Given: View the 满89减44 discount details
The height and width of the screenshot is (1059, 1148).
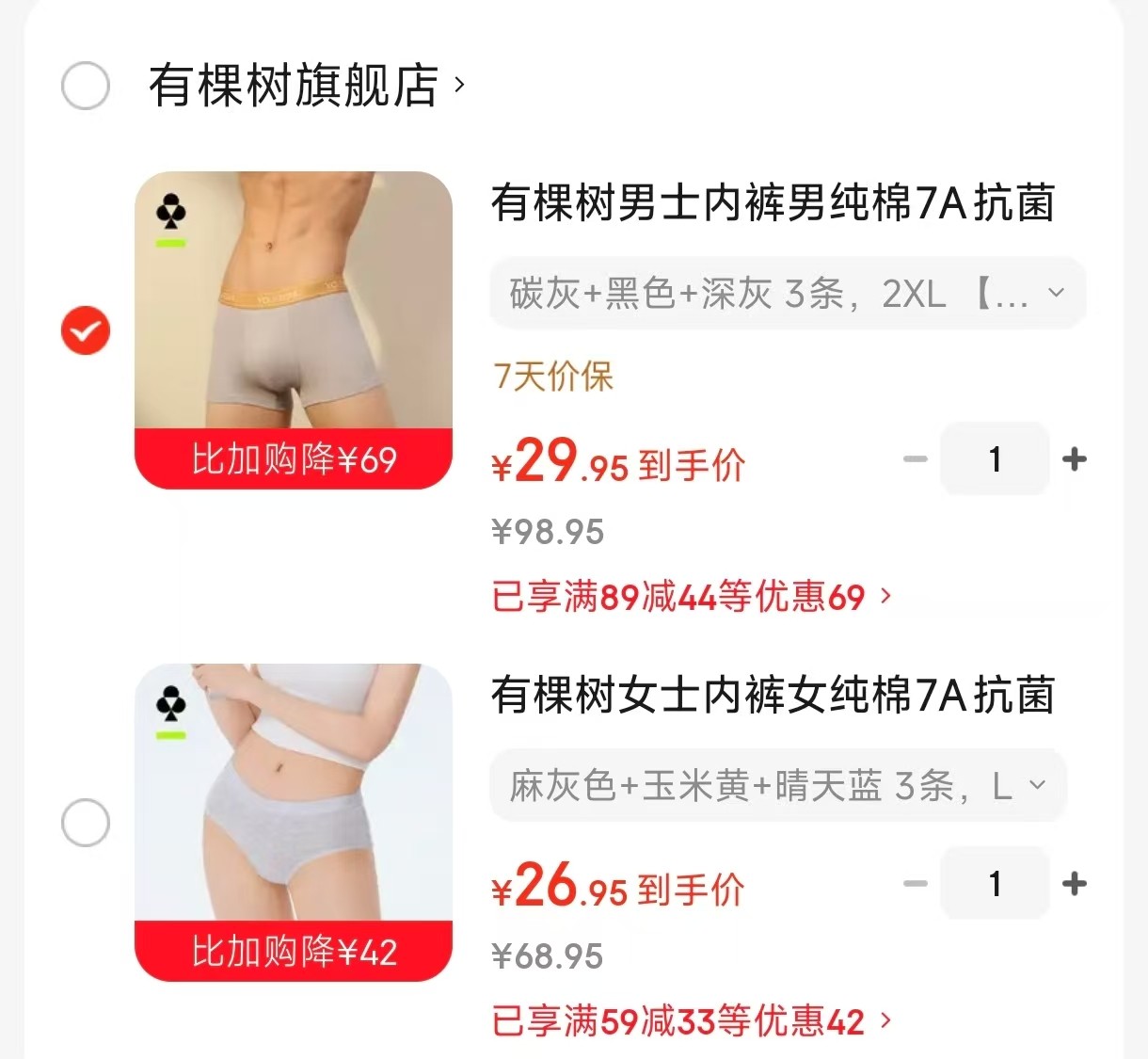Looking at the screenshot, I should pyautogui.click(x=692, y=597).
